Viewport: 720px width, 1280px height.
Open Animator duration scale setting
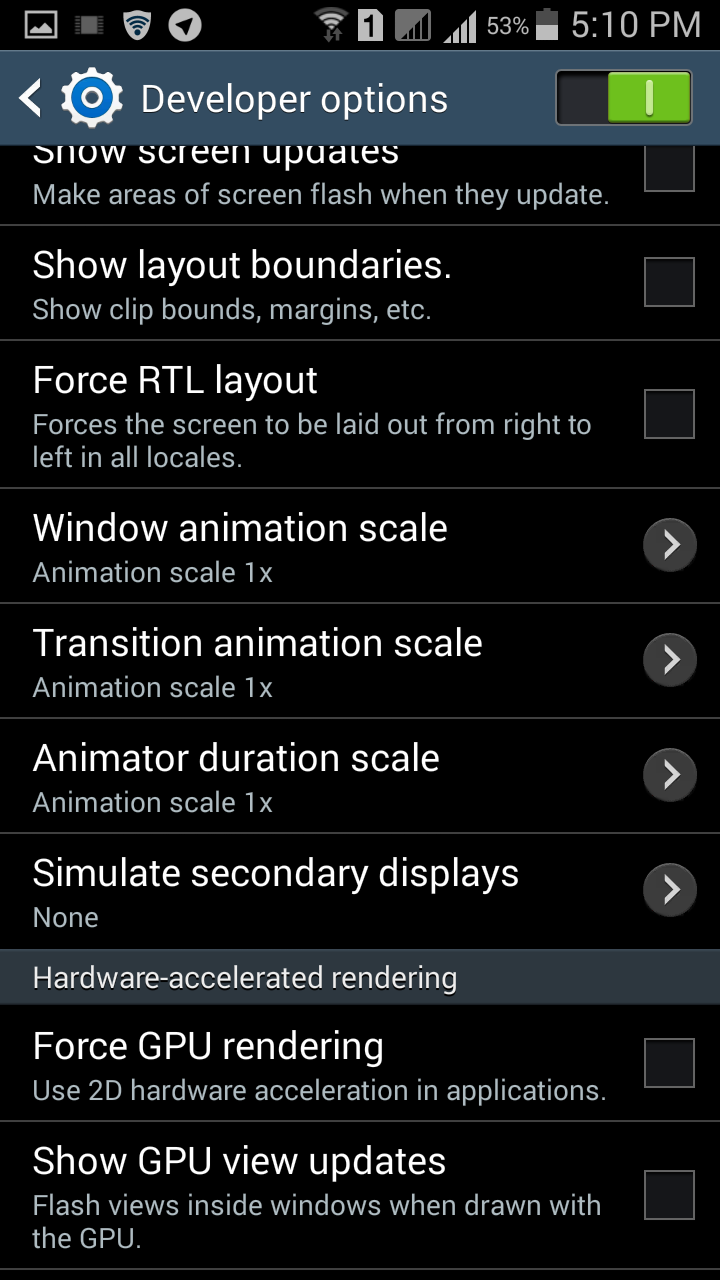[x=360, y=776]
